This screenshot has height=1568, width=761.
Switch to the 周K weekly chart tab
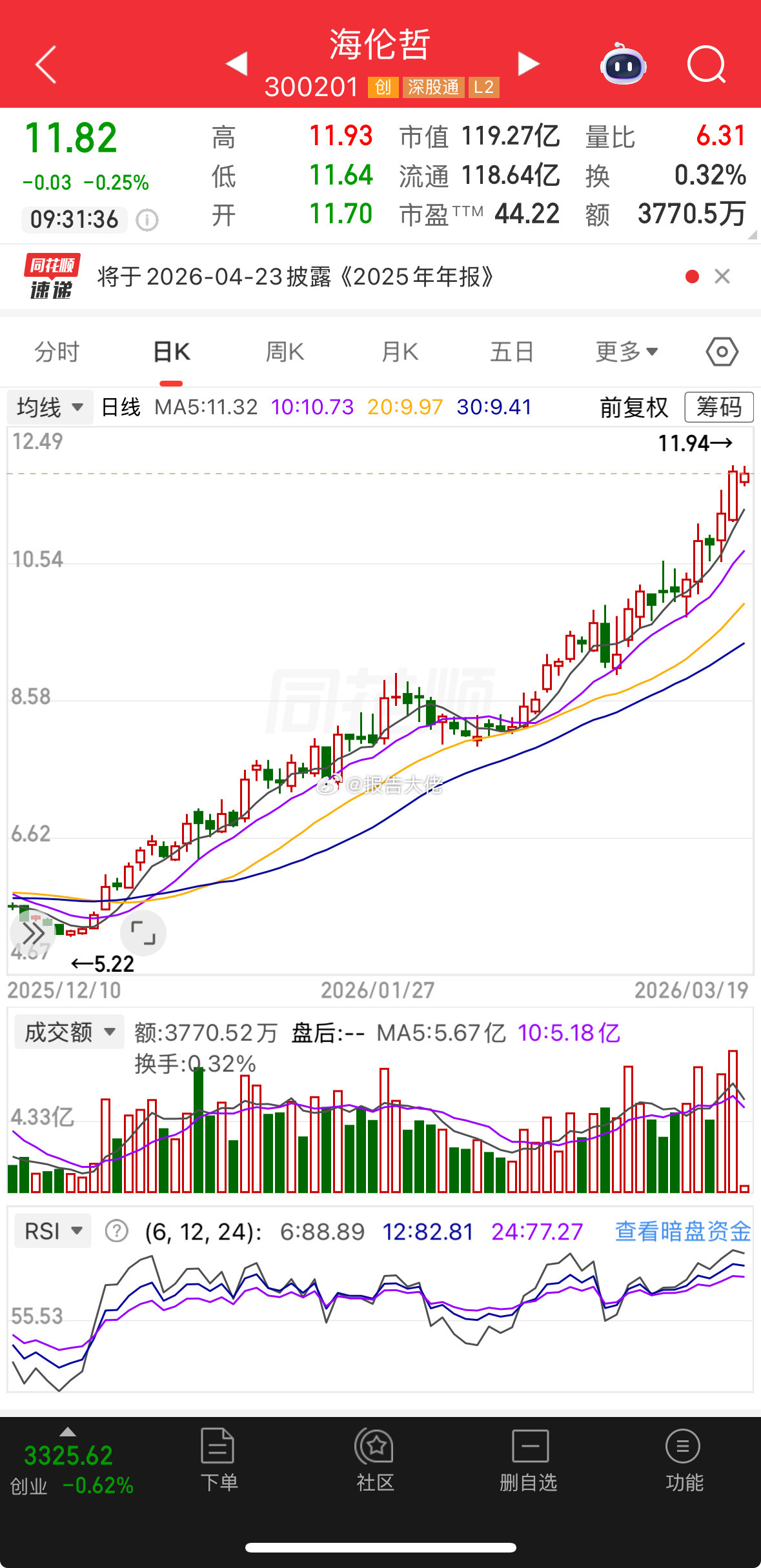284,352
